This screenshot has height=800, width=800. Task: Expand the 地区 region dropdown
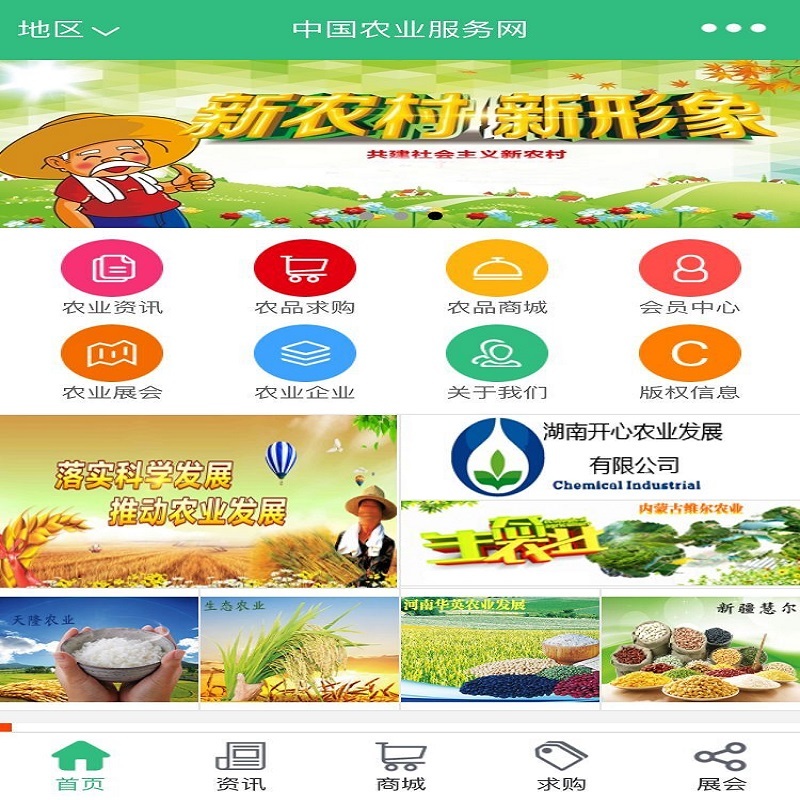68,29
